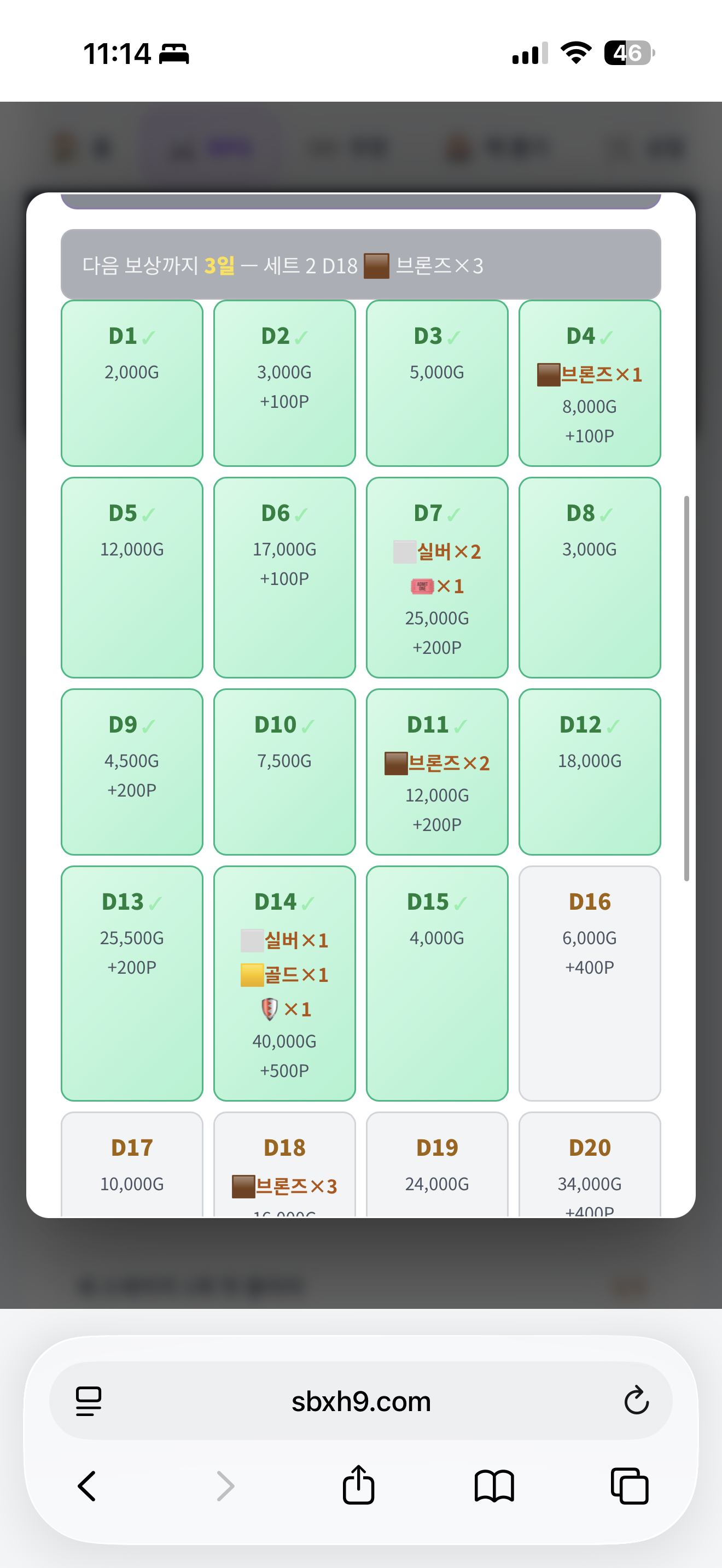Open the D20 reward card
The height and width of the screenshot is (1568, 722).
click(589, 1165)
